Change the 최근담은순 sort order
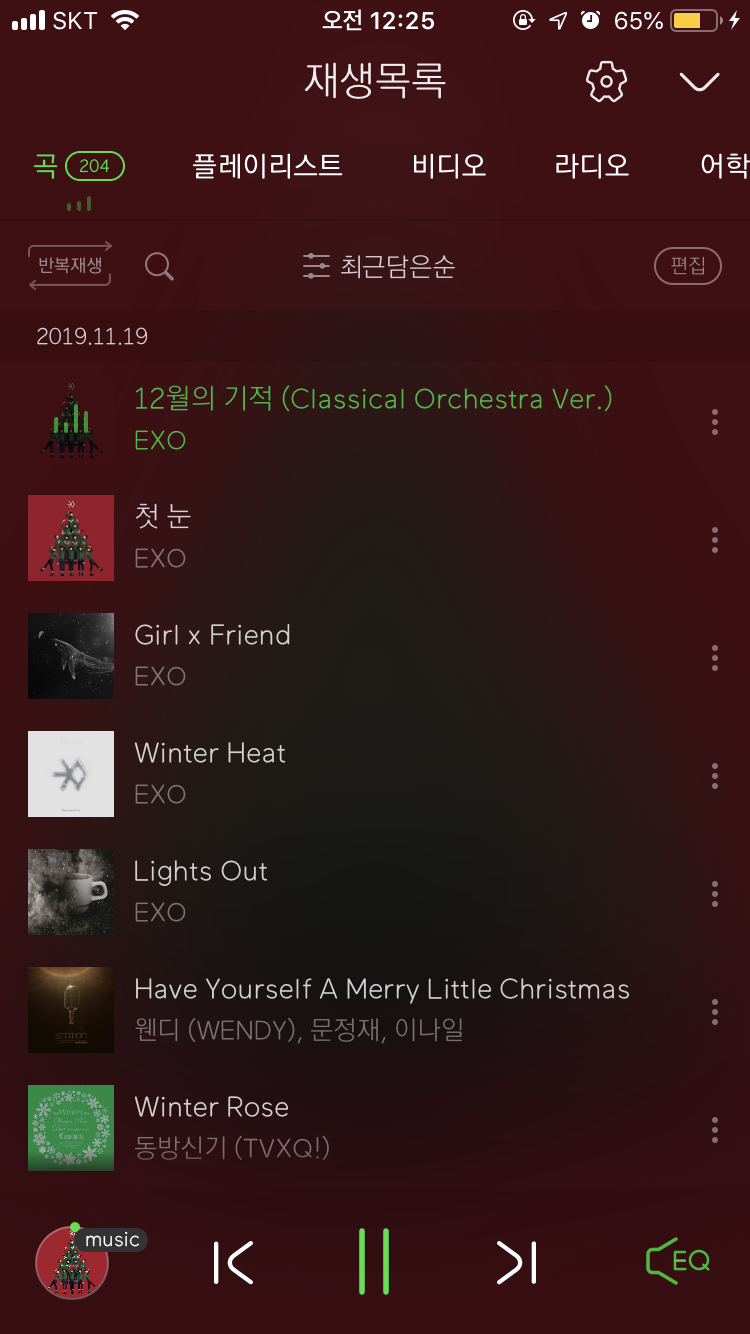 [x=379, y=266]
